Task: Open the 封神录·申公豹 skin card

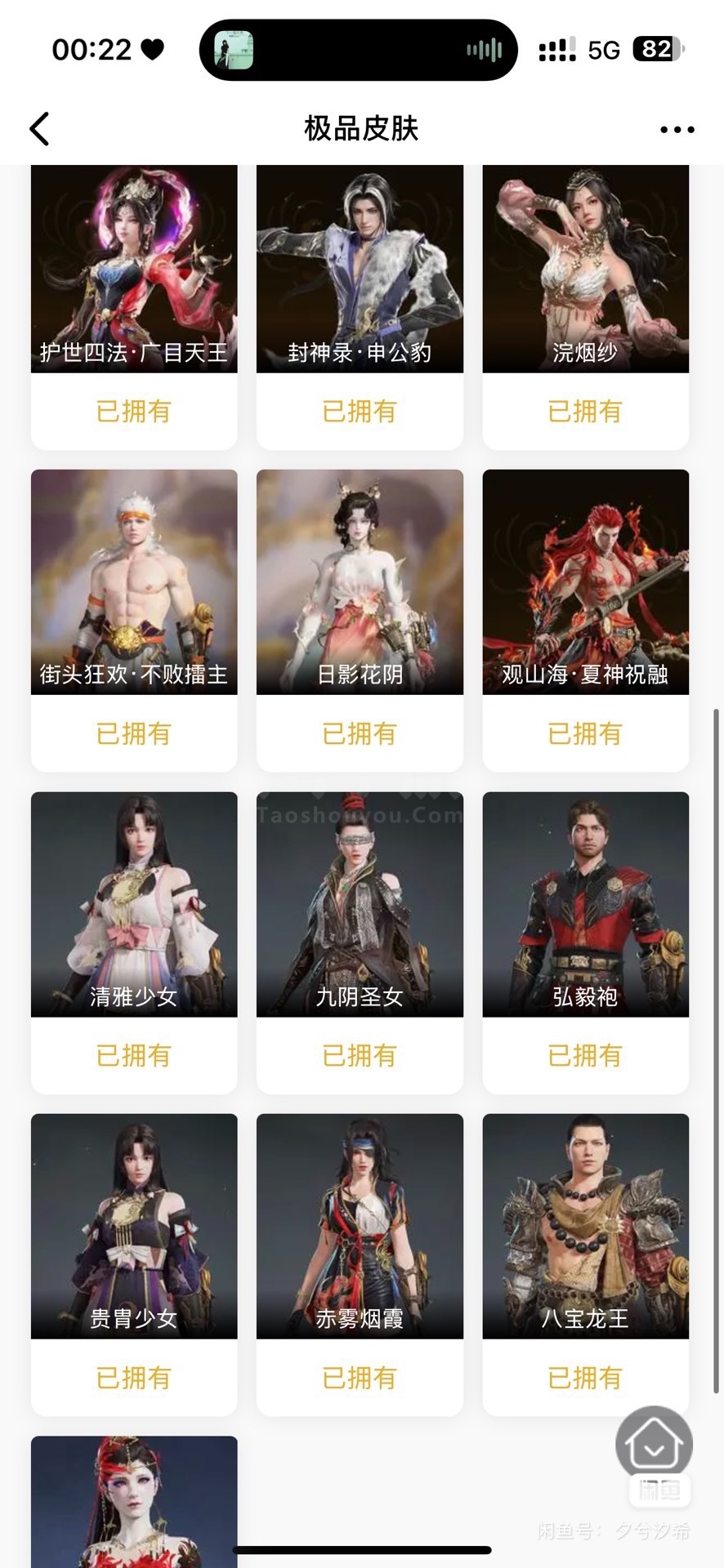Action: 360,306
